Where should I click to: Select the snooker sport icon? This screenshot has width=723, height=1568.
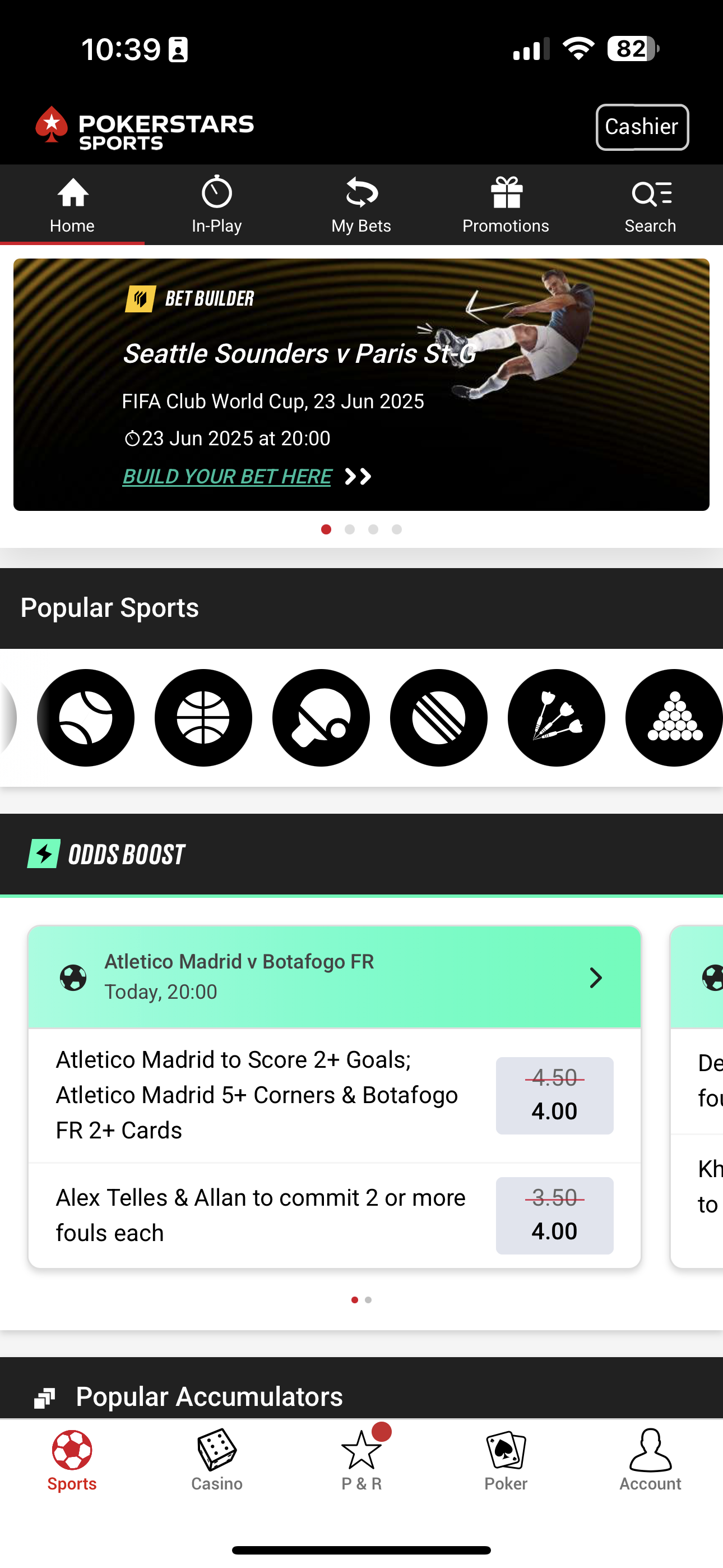click(674, 718)
